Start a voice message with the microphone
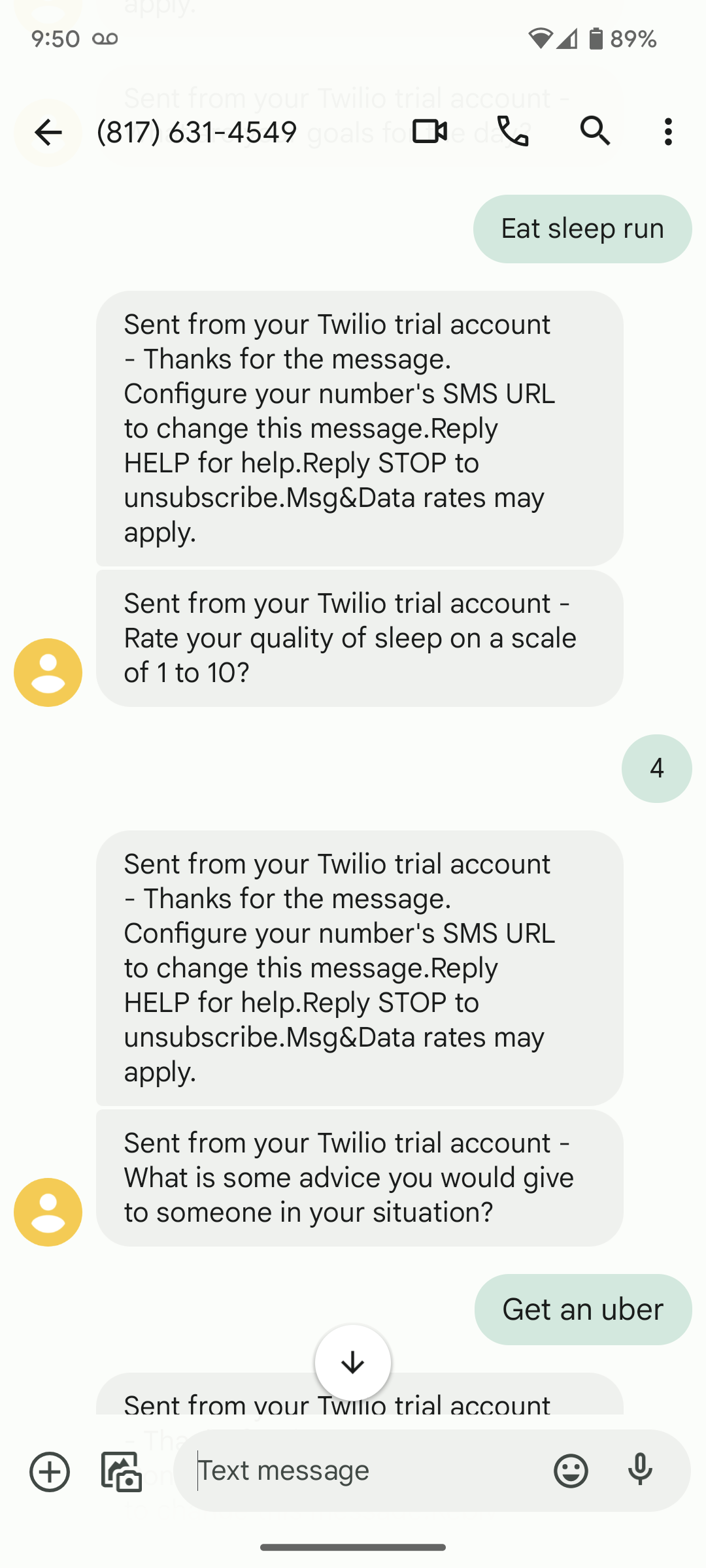This screenshot has width=706, height=1568. (640, 1471)
